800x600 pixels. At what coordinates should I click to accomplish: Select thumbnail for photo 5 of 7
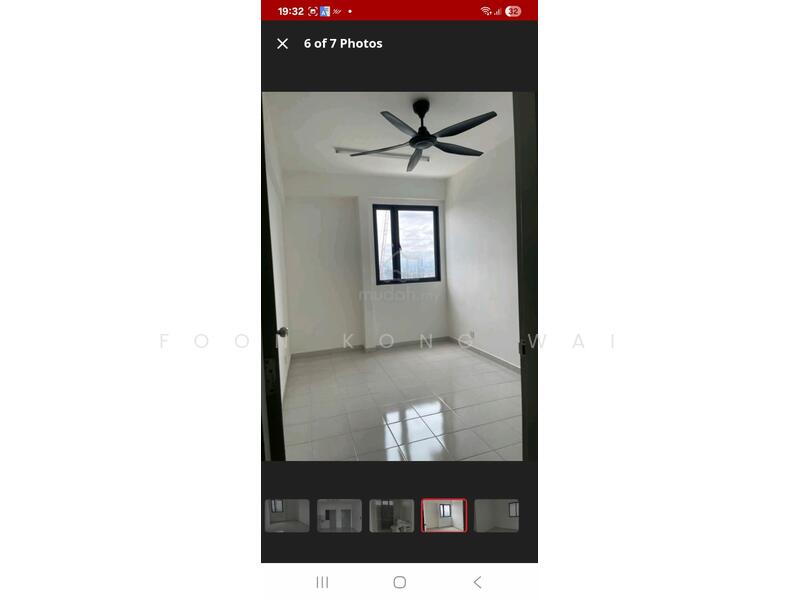(391, 516)
